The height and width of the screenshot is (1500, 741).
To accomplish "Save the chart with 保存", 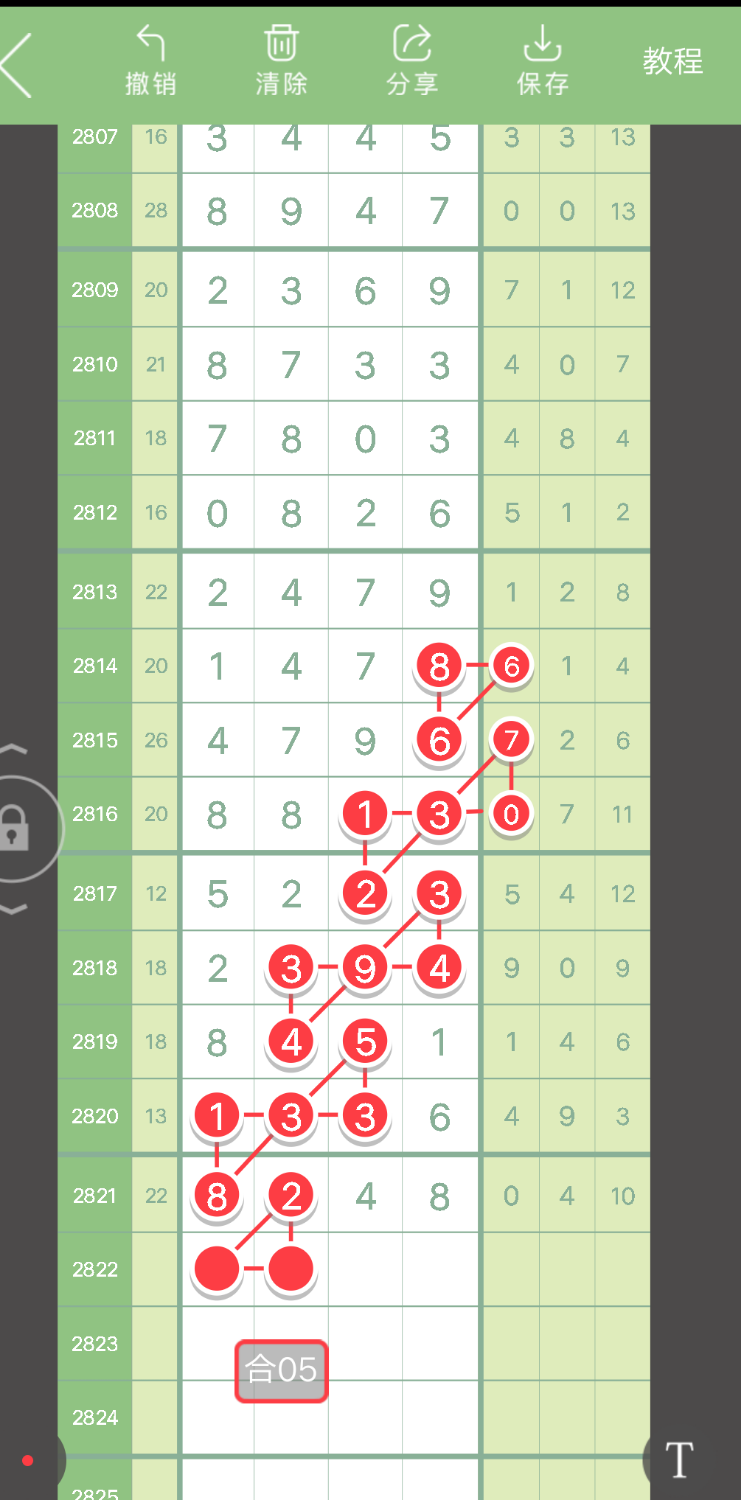I will point(542,61).
